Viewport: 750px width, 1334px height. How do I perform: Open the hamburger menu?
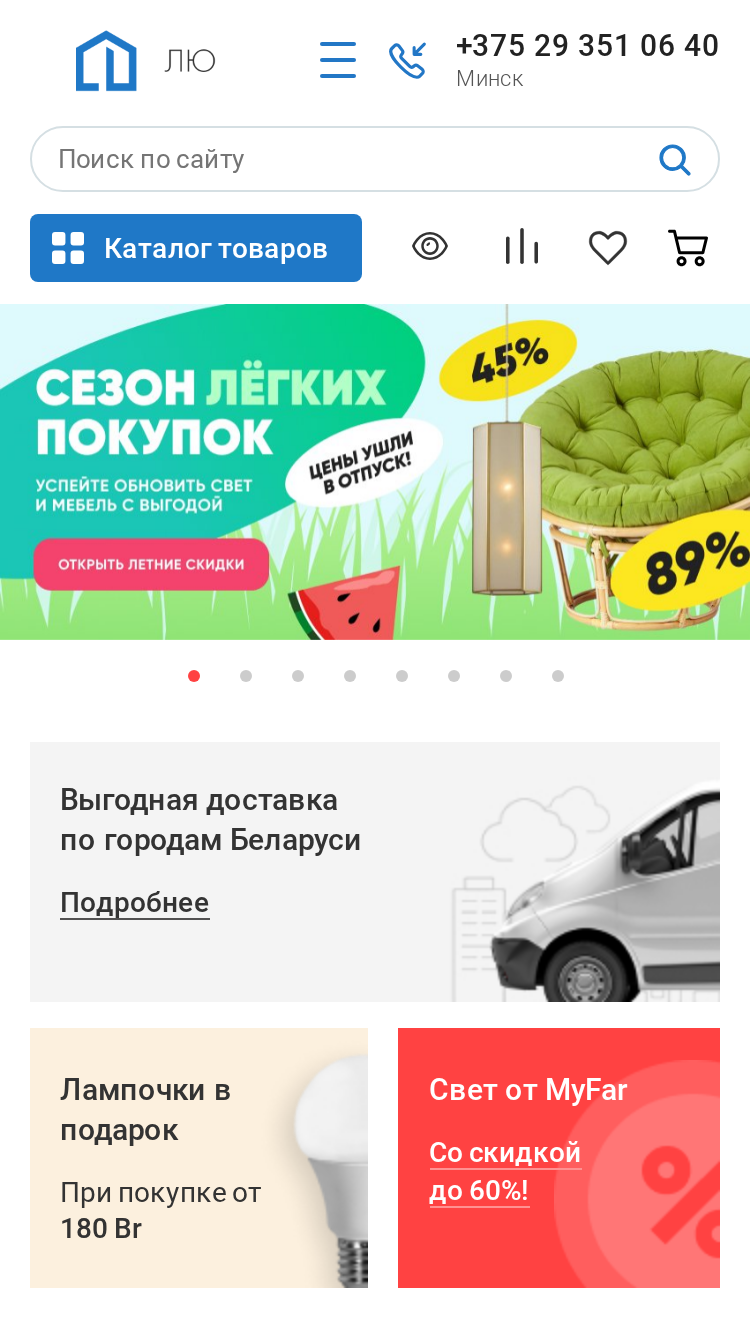(338, 60)
